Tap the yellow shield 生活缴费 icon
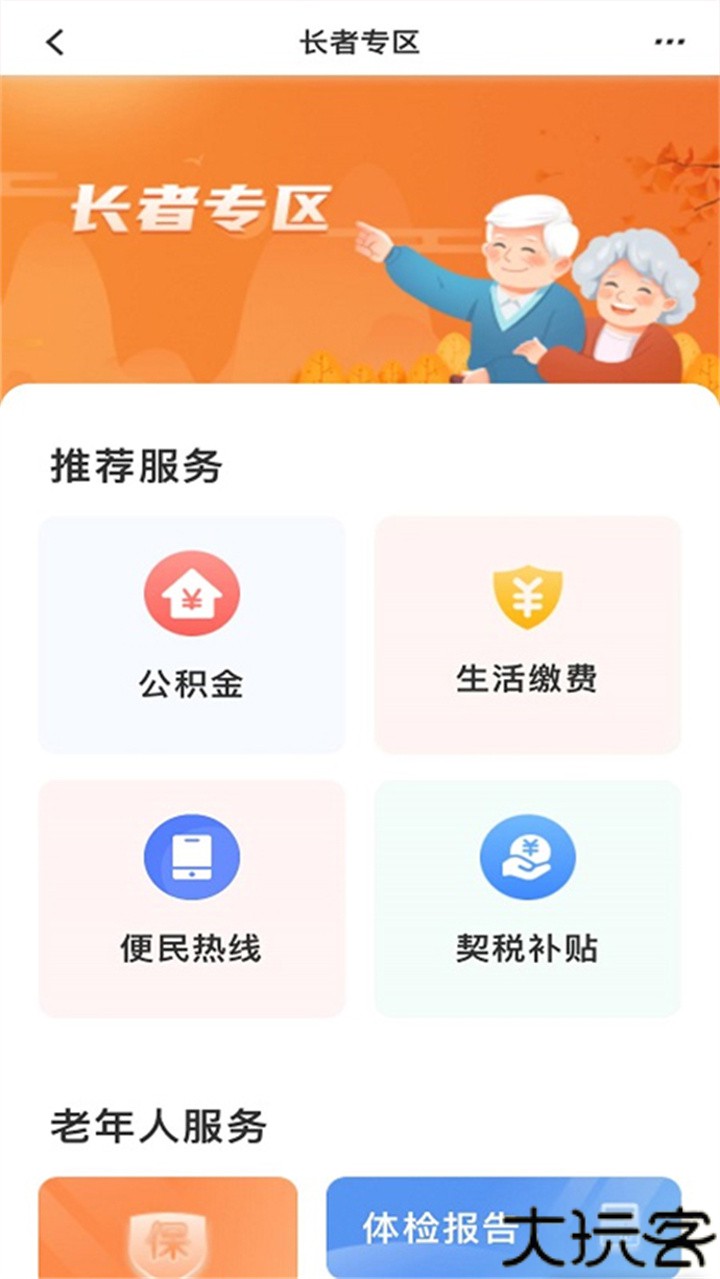The width and height of the screenshot is (720, 1279). [526, 595]
